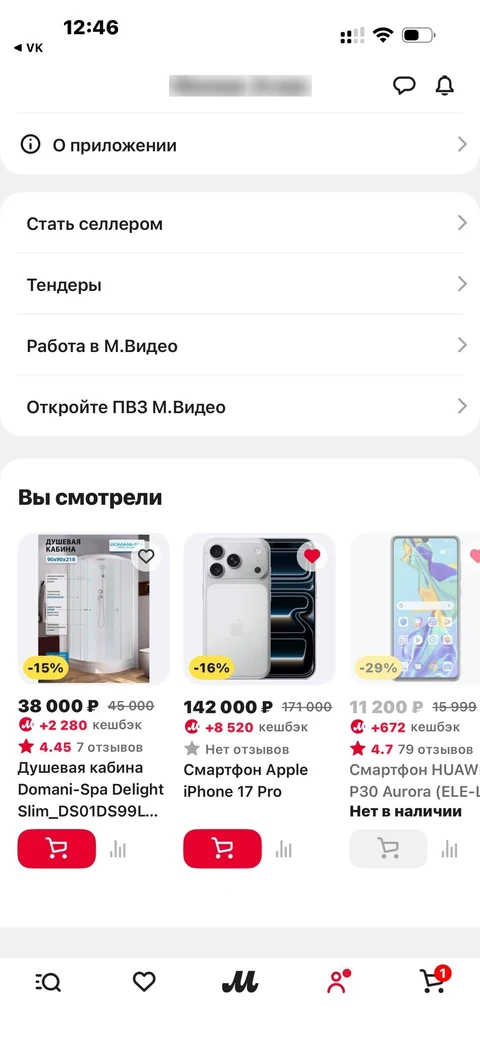Return to VK via back link

tap(29, 48)
